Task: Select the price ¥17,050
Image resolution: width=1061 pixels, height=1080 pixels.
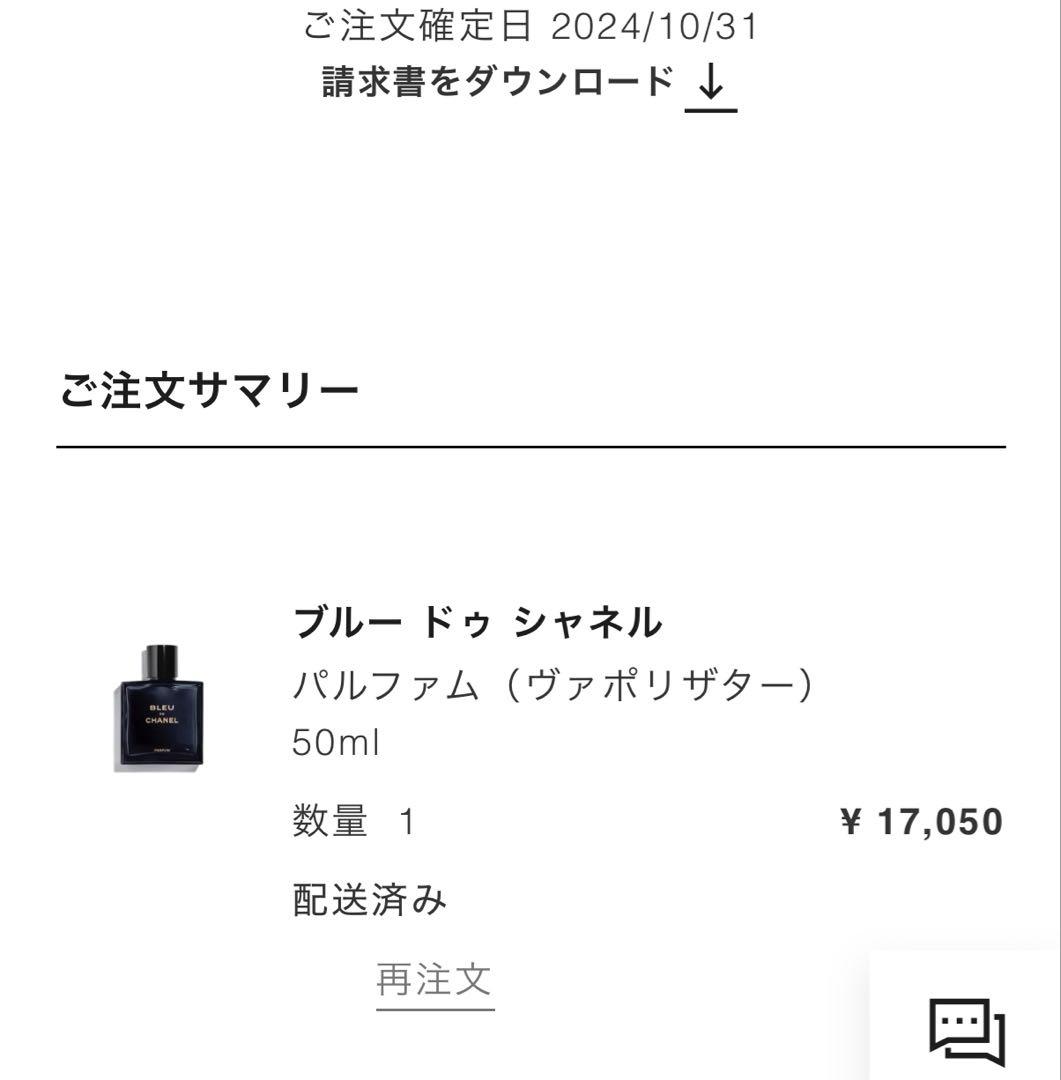Action: tap(919, 822)
